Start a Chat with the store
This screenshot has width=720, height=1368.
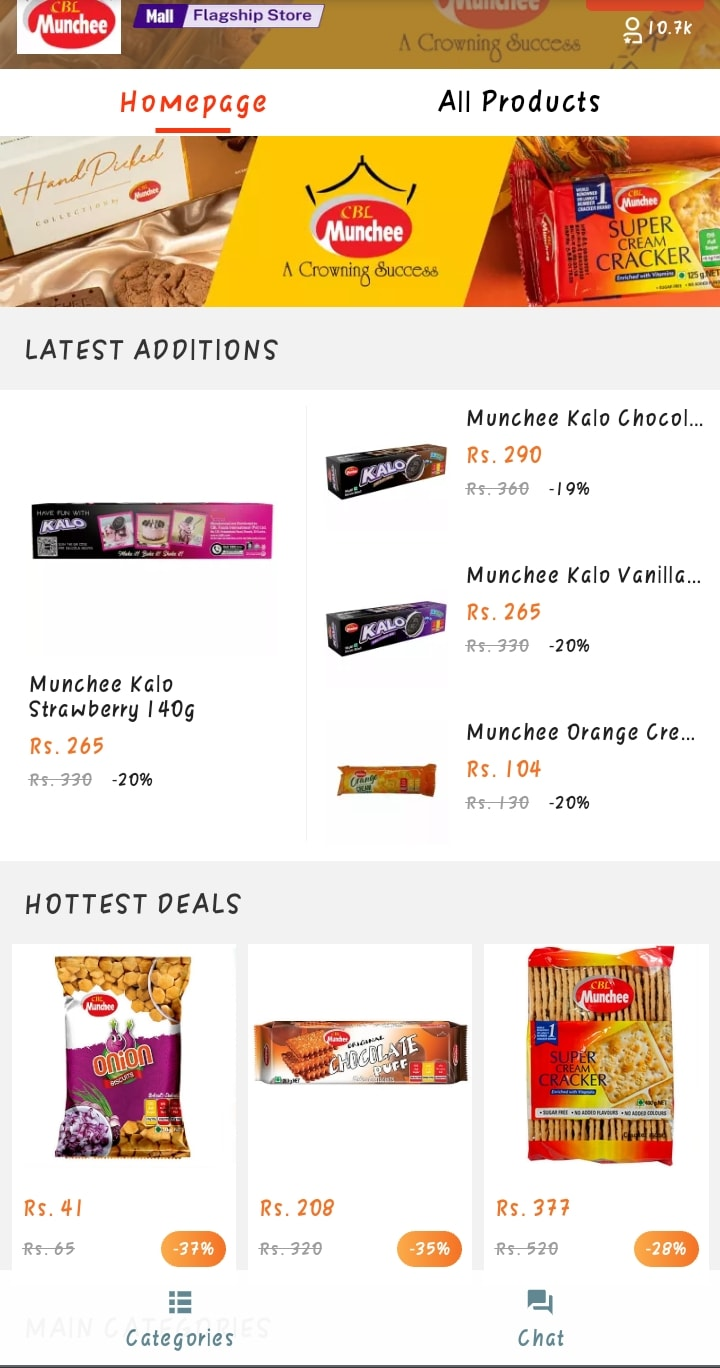(540, 1319)
